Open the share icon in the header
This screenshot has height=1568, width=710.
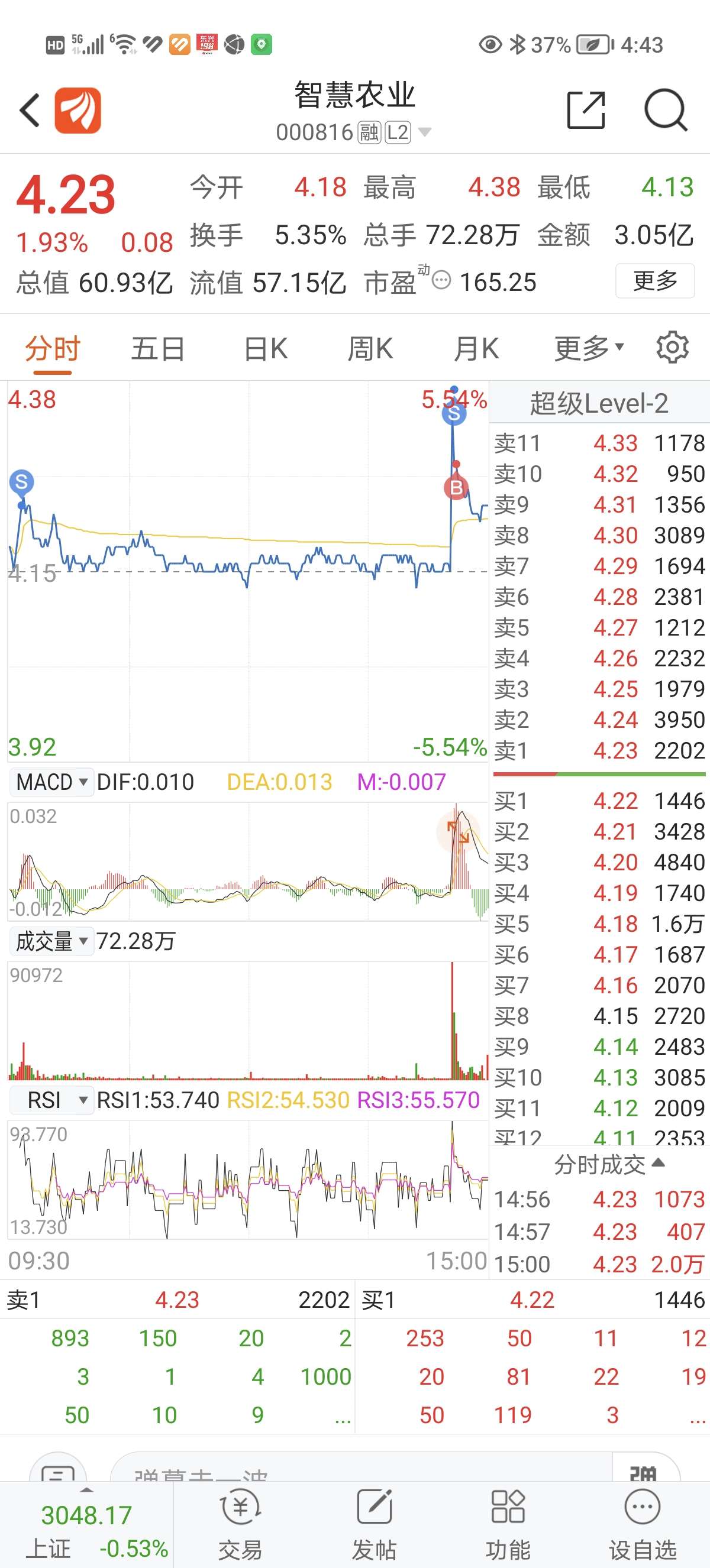[x=586, y=110]
